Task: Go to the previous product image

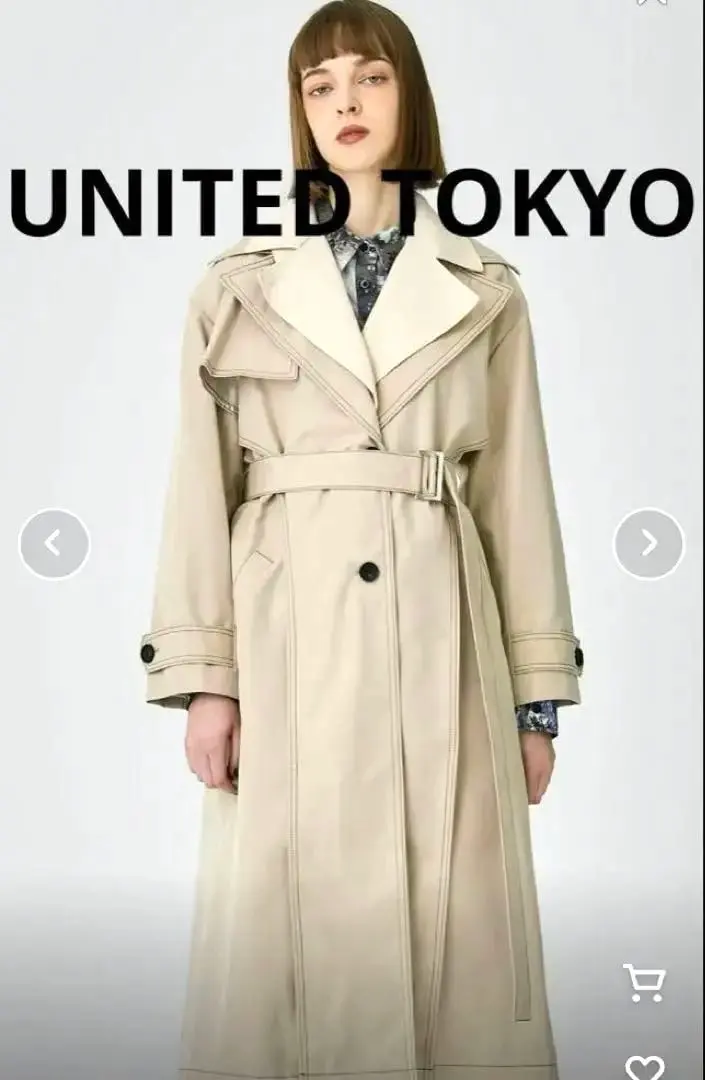Action: [54, 543]
